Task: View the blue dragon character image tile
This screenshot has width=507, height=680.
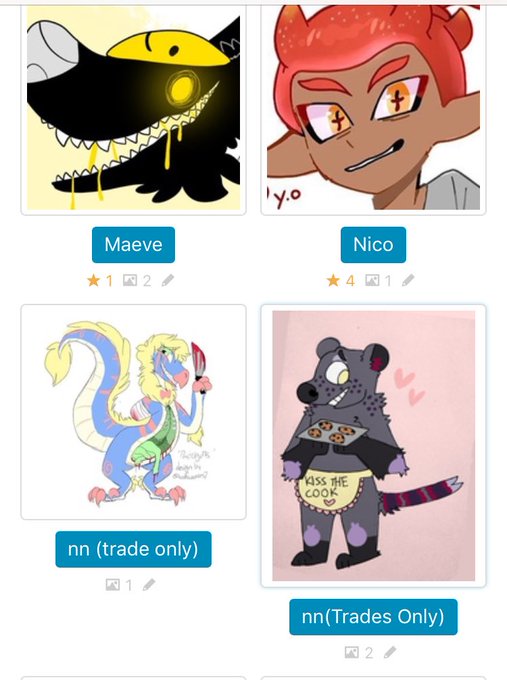Action: [x=133, y=412]
